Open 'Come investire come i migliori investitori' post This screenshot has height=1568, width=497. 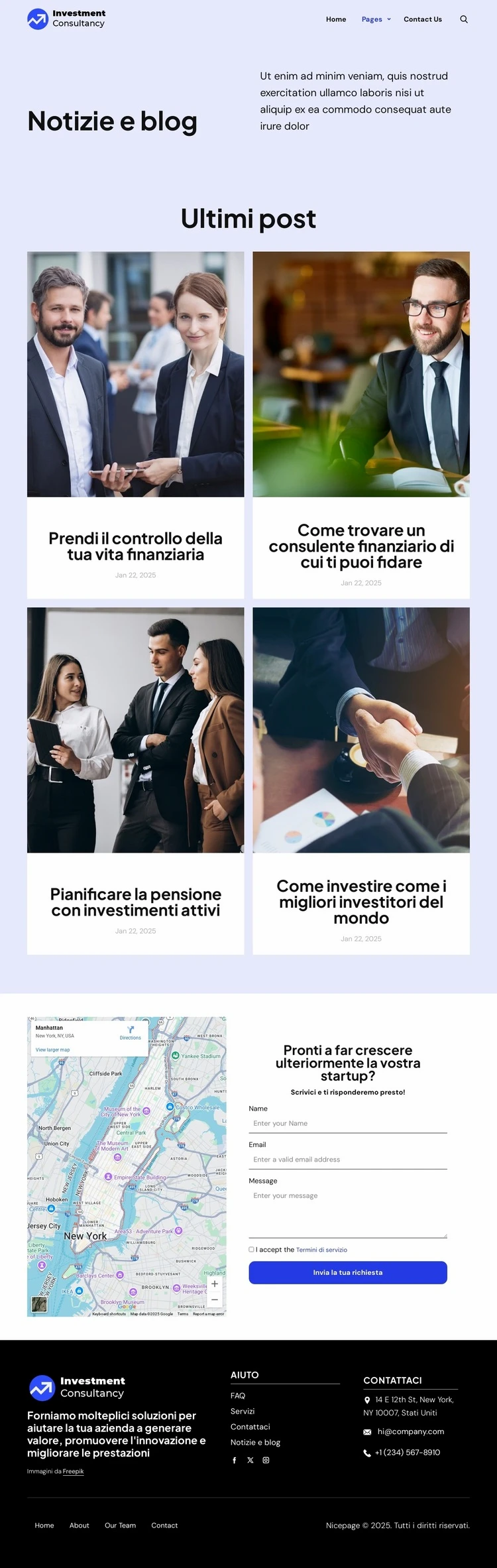pos(361,902)
